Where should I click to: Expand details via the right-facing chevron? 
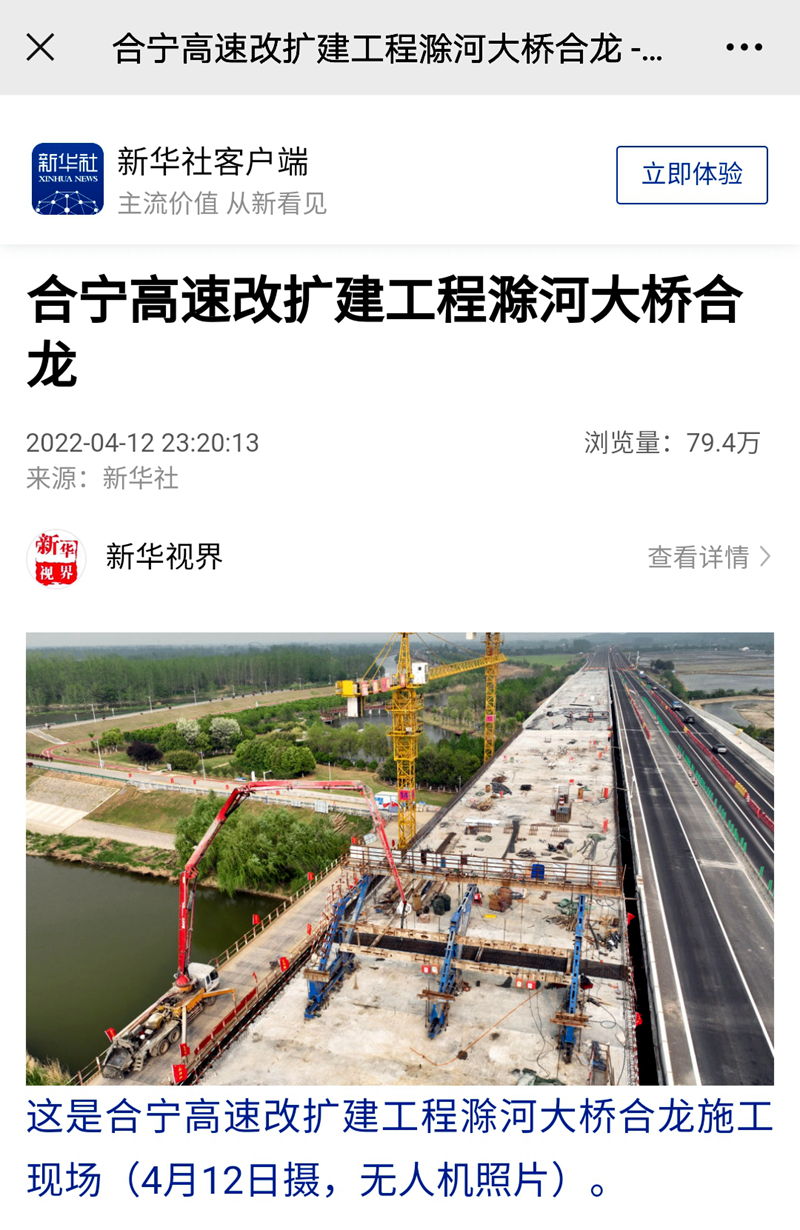click(764, 557)
